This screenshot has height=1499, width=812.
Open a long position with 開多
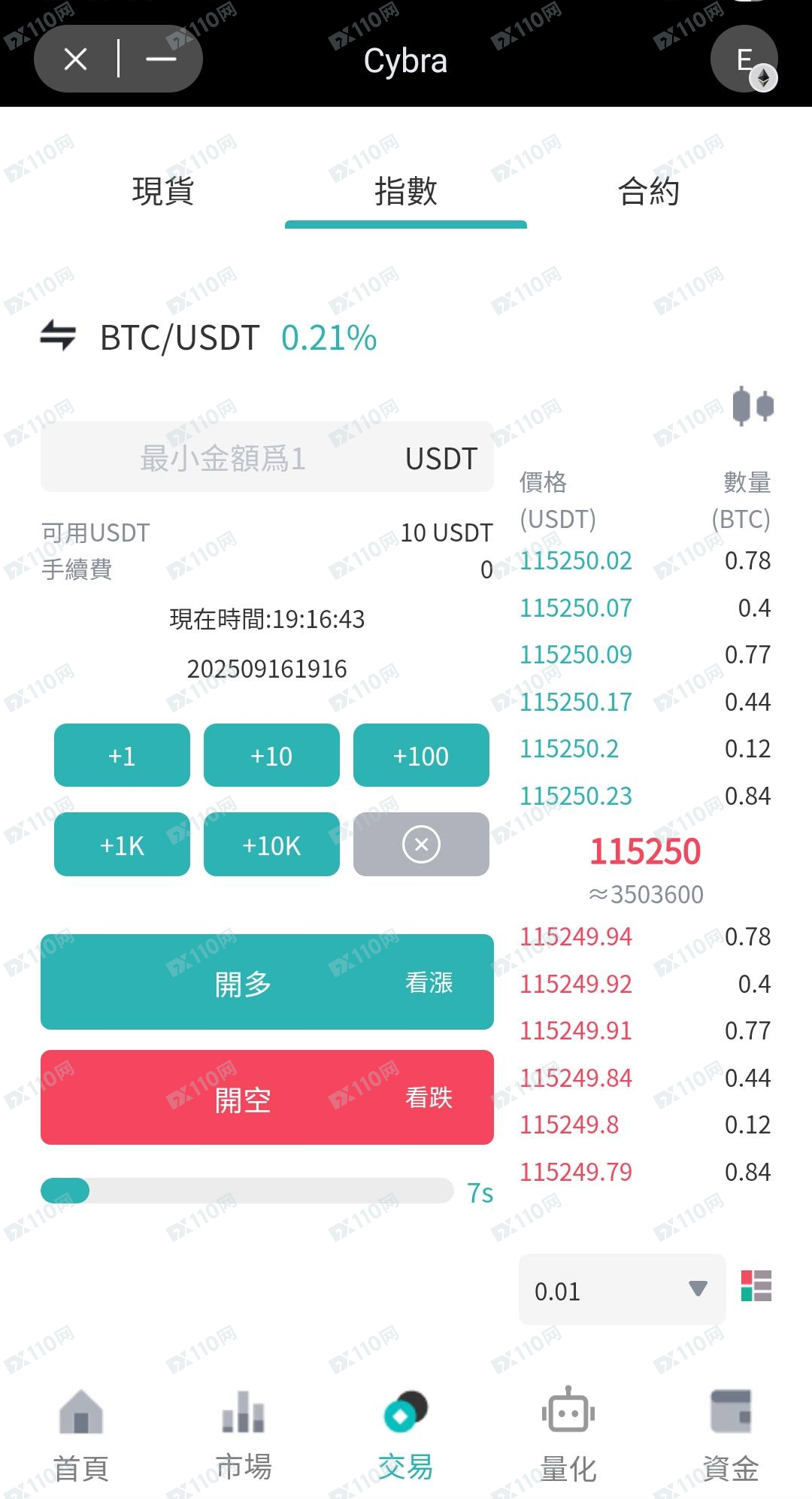pos(267,982)
